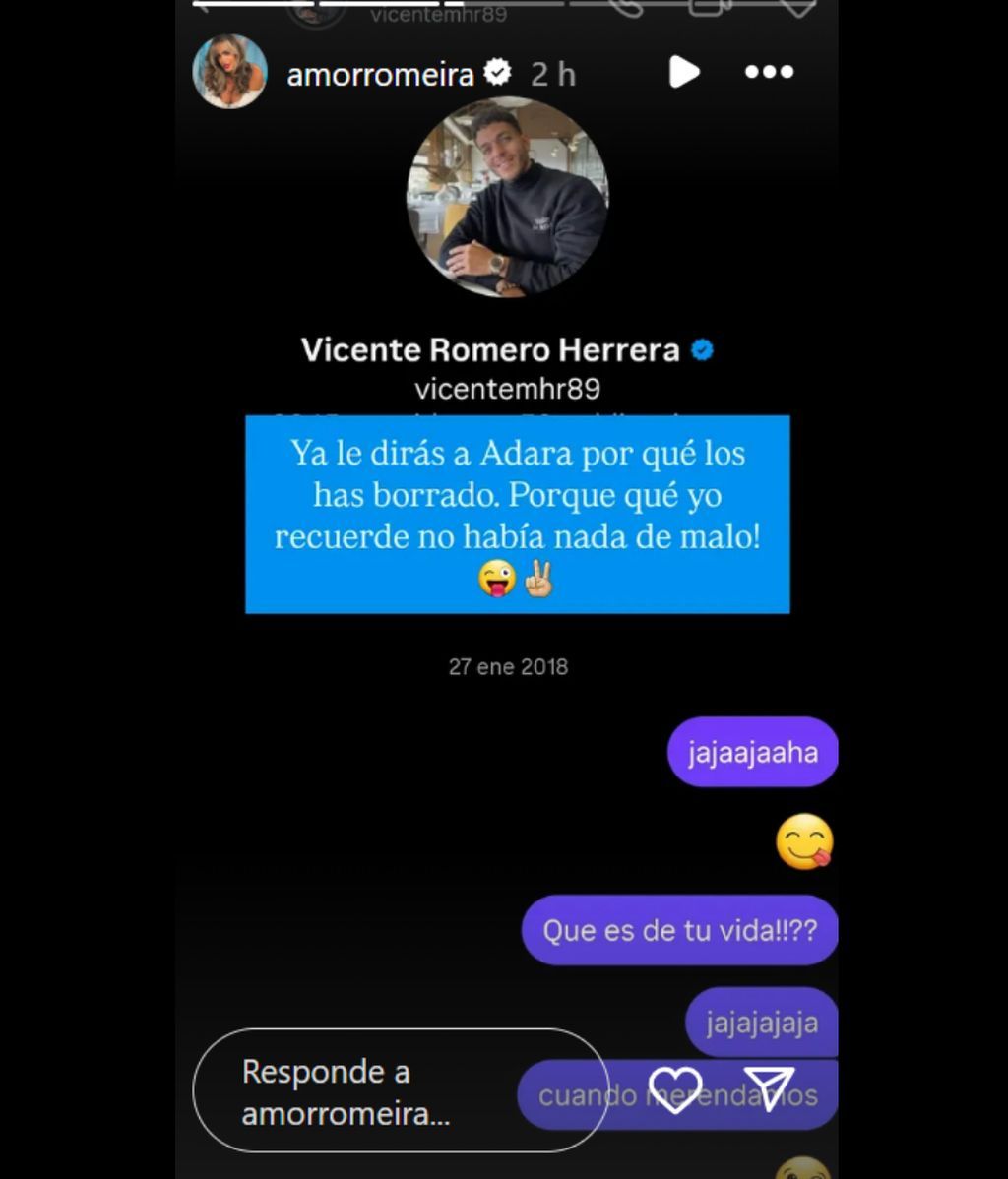The height and width of the screenshot is (1179, 1008).
Task: Click the verified badge next to amorromeira
Action: pyautogui.click(x=498, y=71)
